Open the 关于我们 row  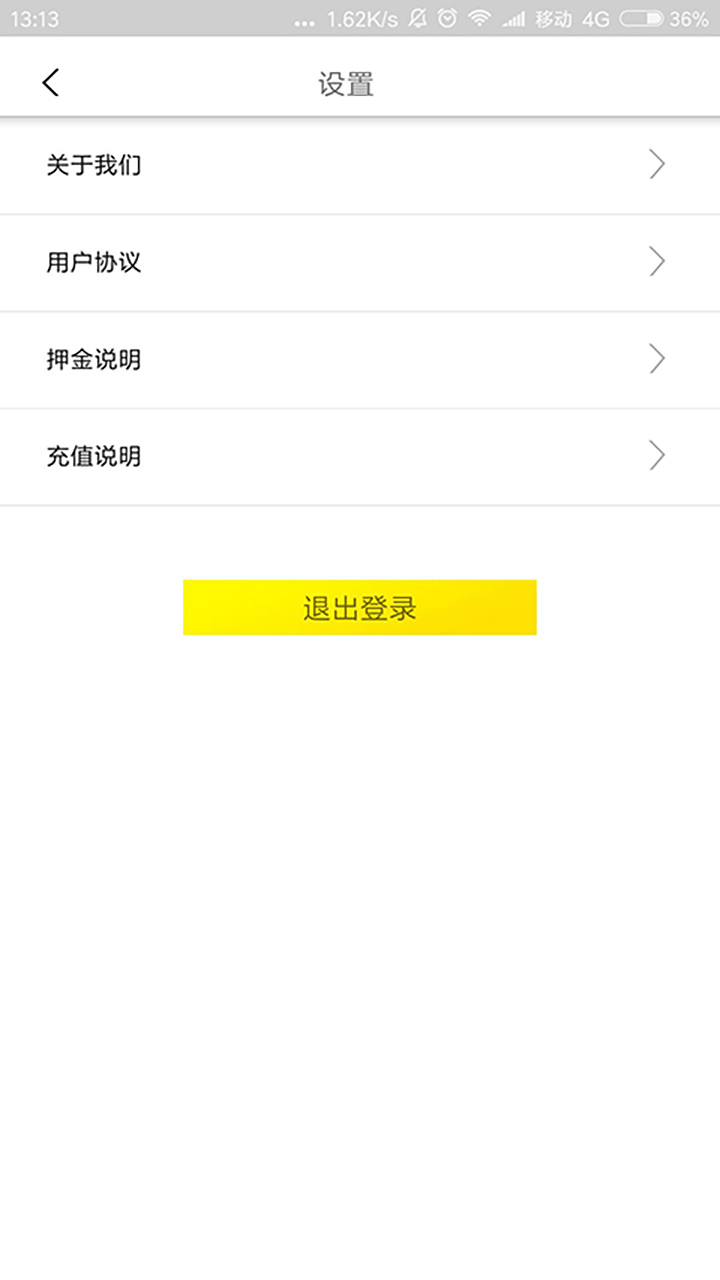tap(360, 165)
